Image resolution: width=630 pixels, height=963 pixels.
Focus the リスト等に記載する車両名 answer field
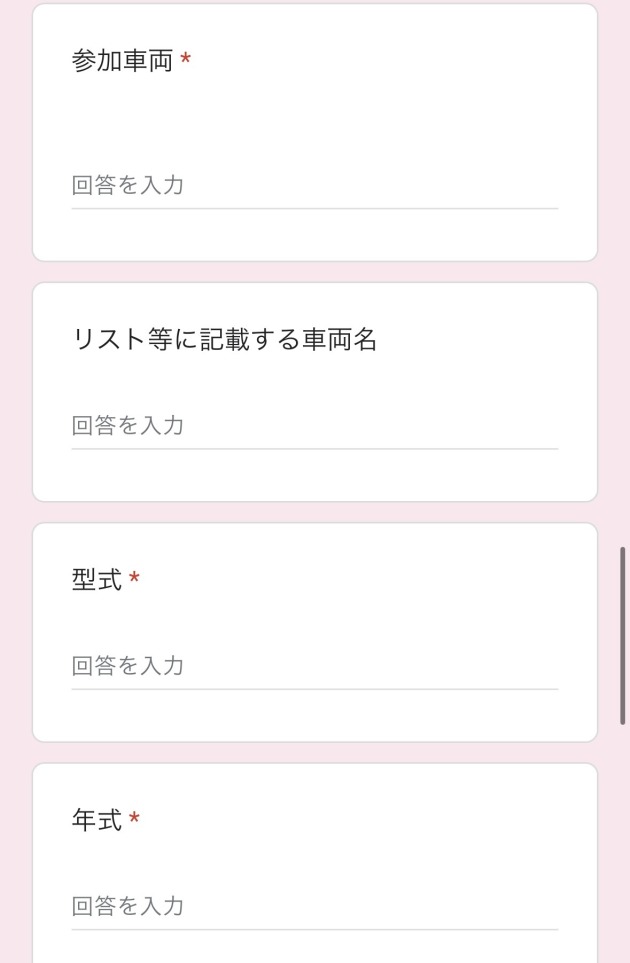point(314,426)
